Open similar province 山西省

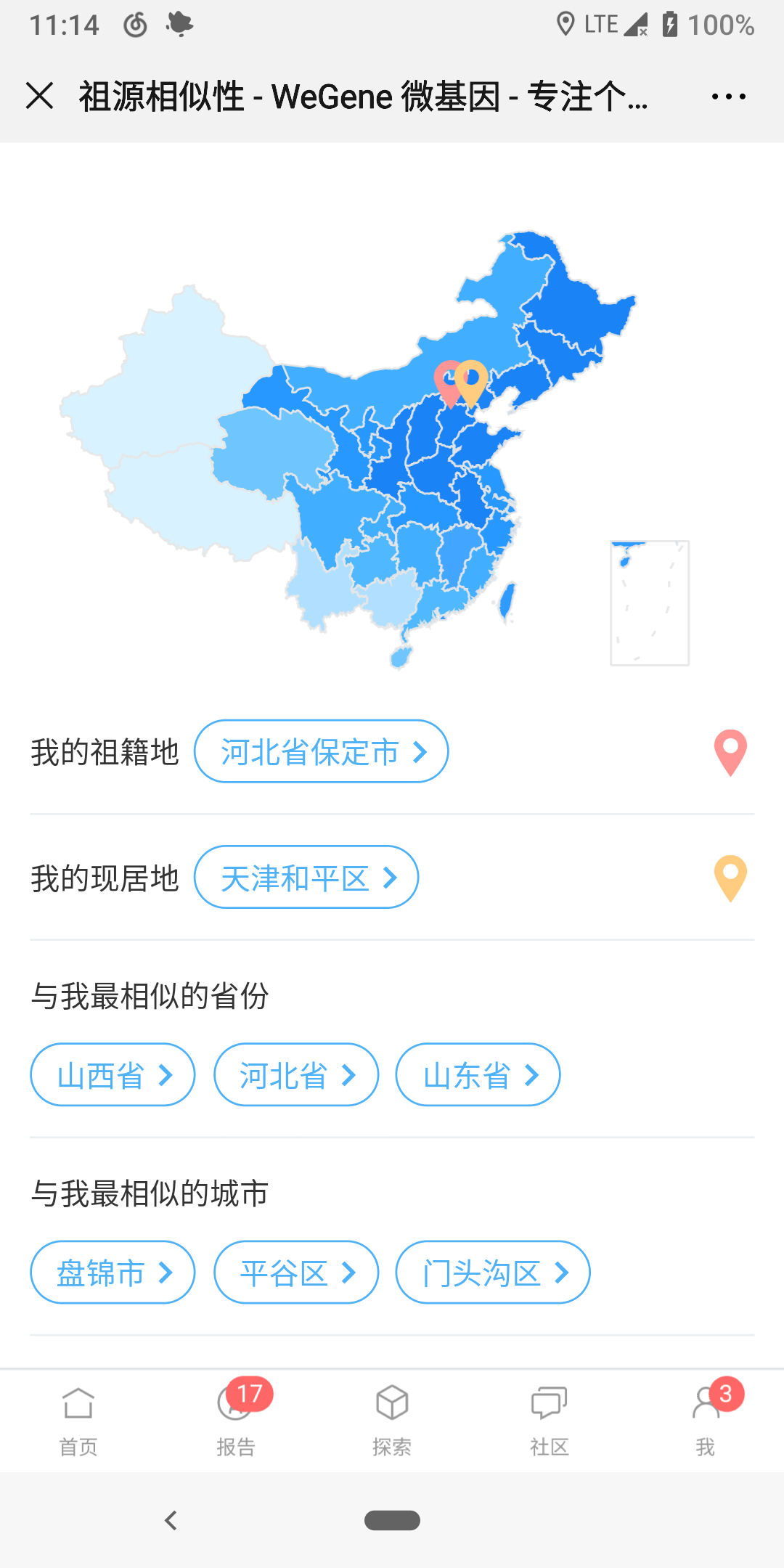click(x=113, y=1074)
